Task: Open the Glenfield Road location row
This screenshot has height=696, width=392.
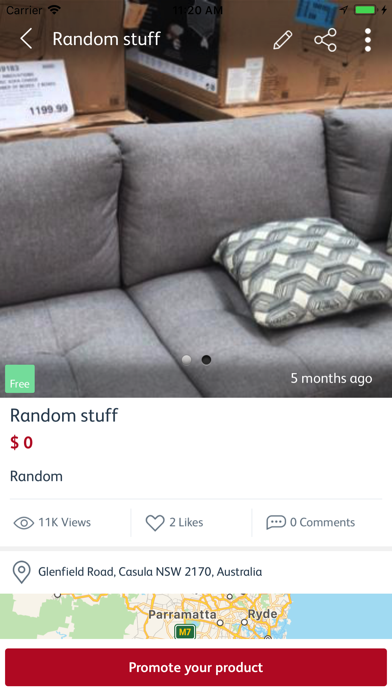Action: click(x=196, y=572)
